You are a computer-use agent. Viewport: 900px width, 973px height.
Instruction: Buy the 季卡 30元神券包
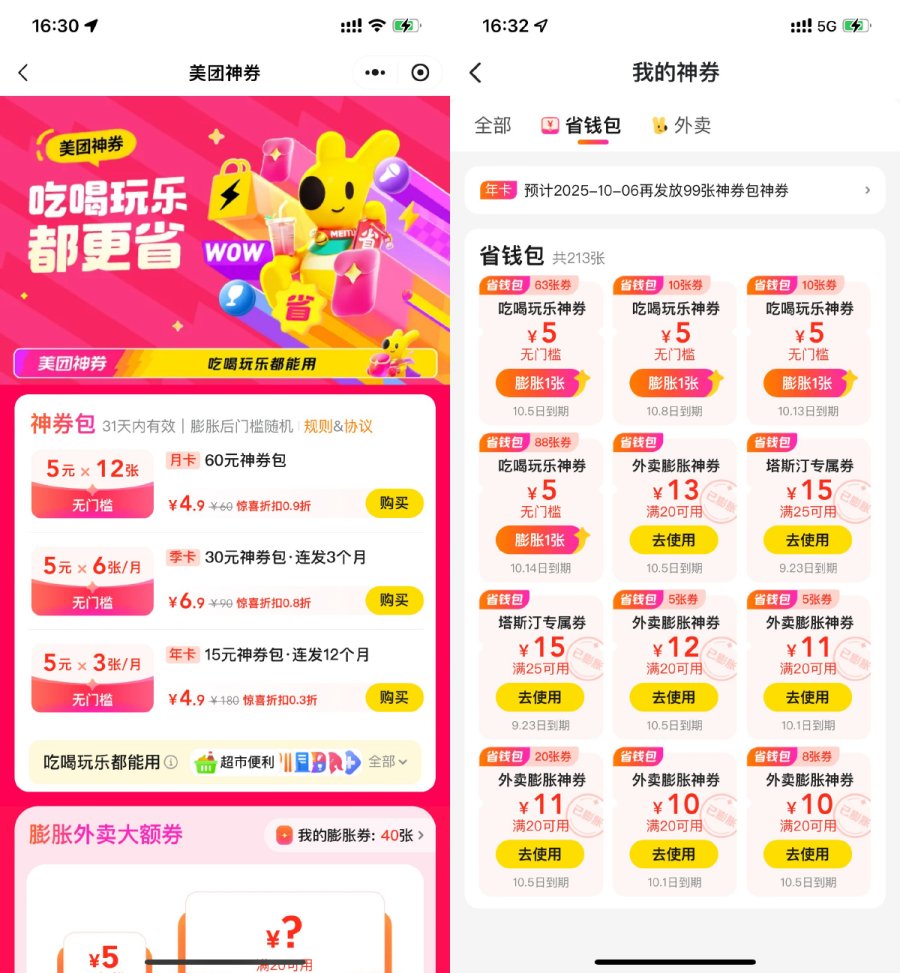click(x=394, y=600)
